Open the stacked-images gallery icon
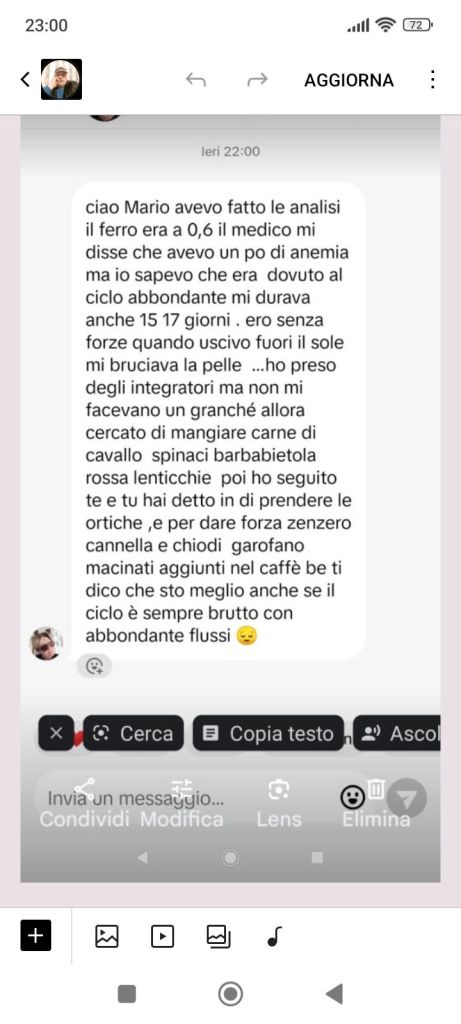Viewport: 461px width, 1024px height. click(219, 936)
